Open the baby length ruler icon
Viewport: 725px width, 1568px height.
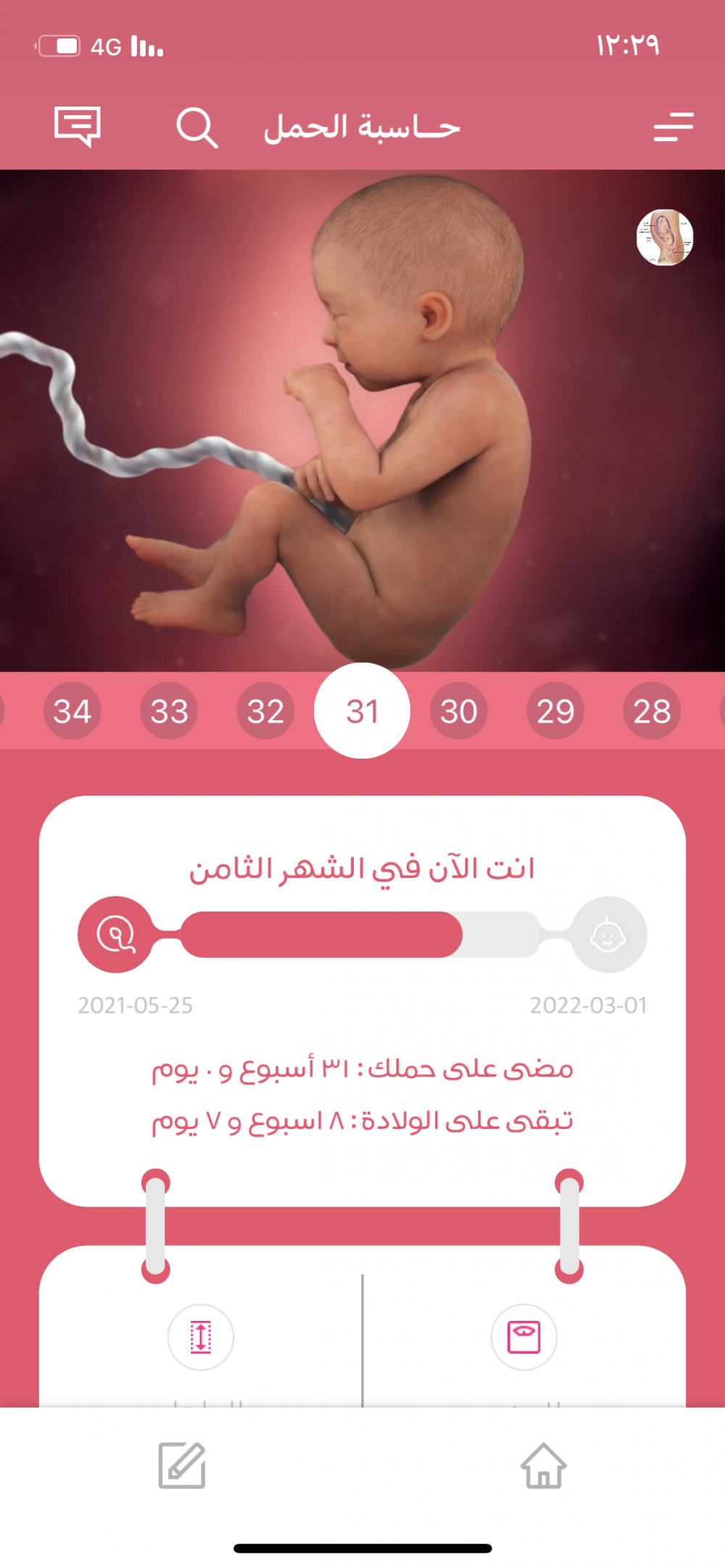click(x=201, y=1337)
